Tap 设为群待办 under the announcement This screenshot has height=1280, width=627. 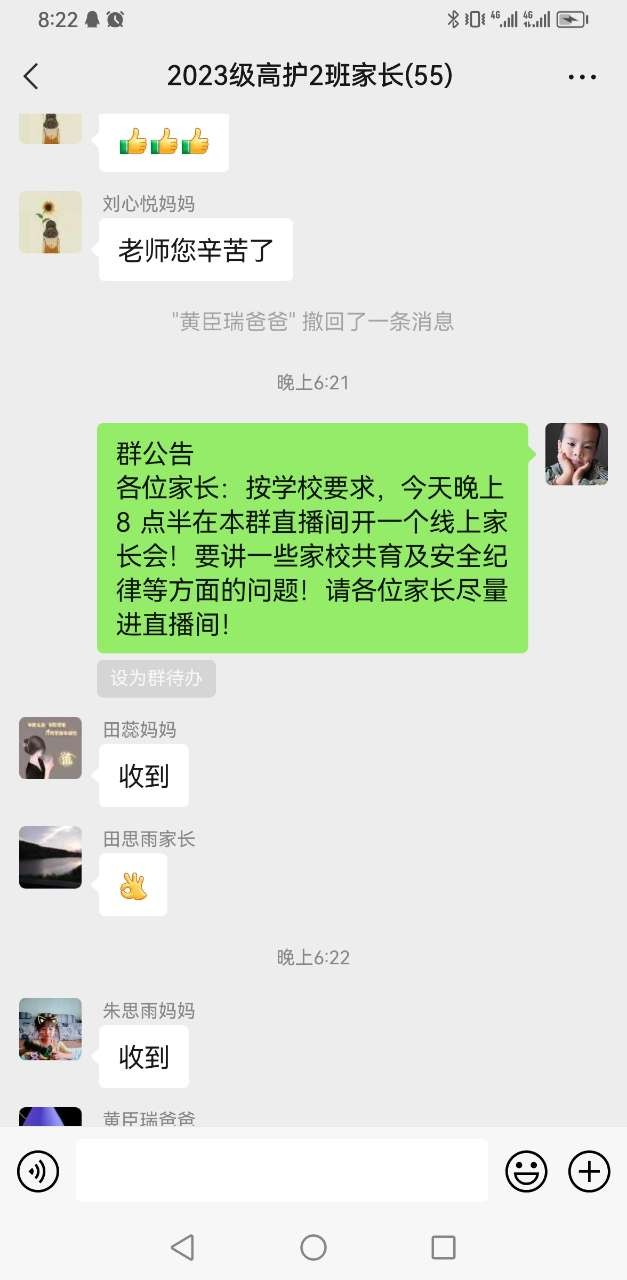pos(156,679)
